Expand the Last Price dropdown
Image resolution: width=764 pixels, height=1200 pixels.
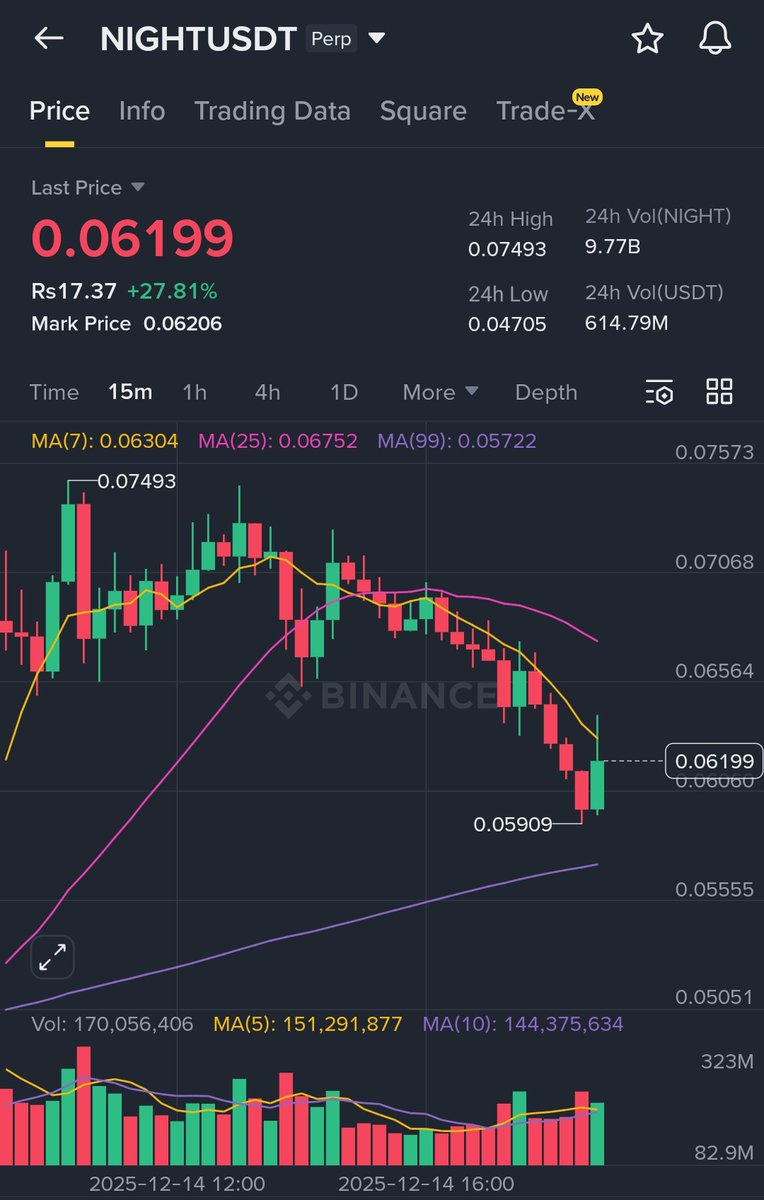point(138,188)
